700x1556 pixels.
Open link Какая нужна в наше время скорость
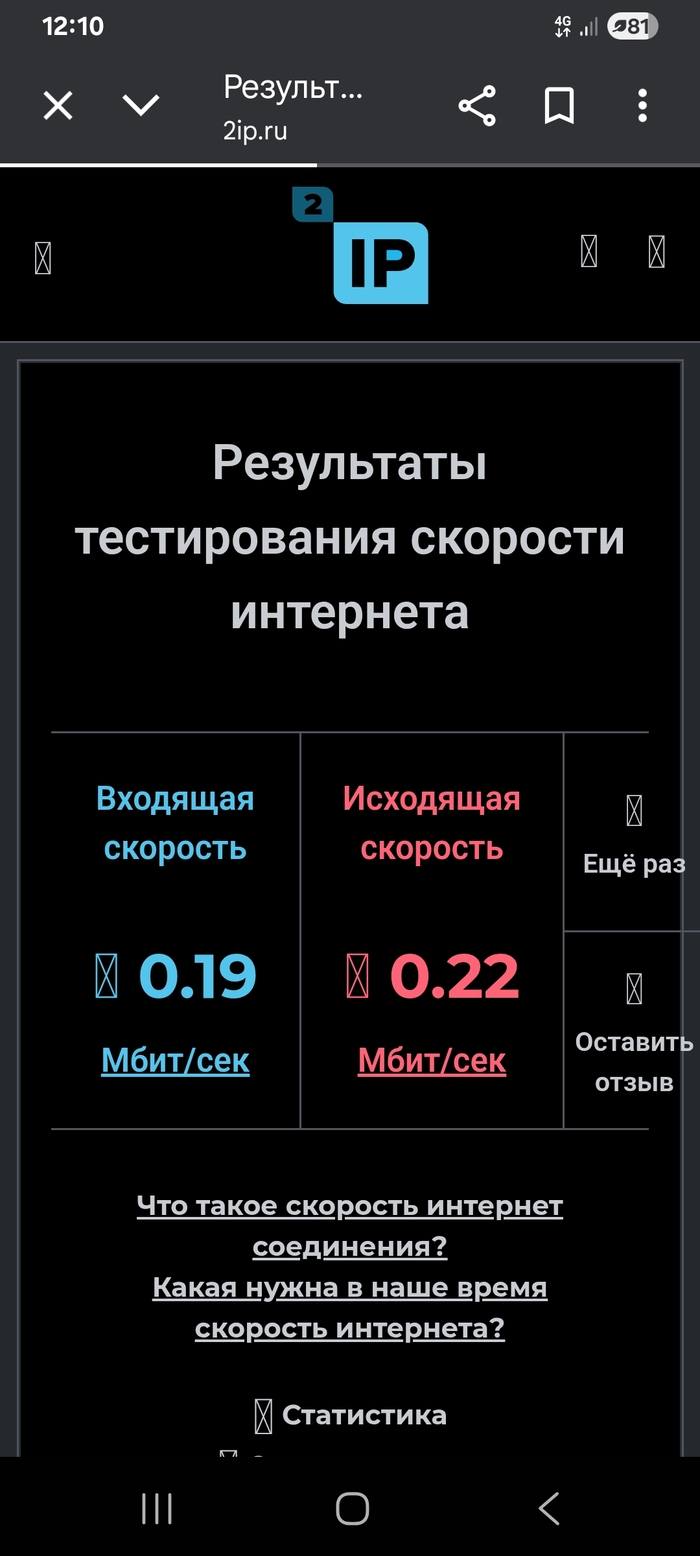[350, 1307]
